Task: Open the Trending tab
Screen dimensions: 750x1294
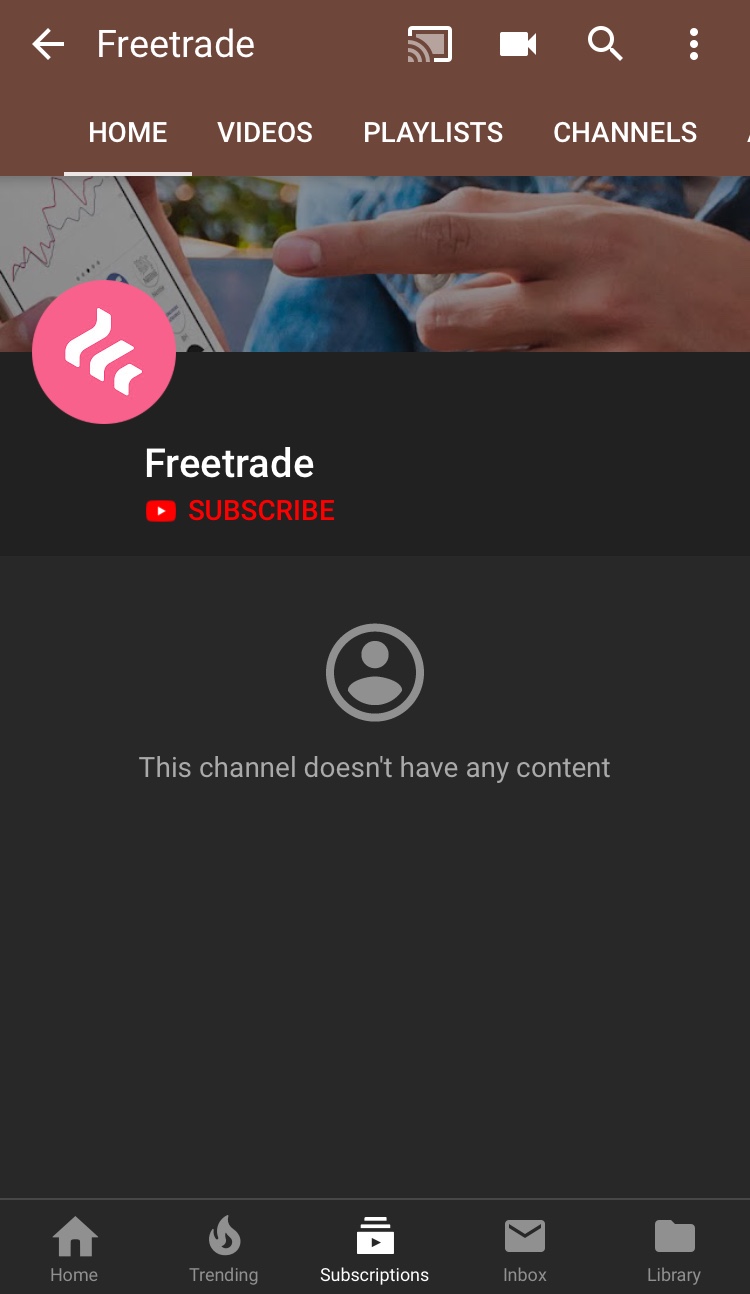Action: (x=224, y=1249)
